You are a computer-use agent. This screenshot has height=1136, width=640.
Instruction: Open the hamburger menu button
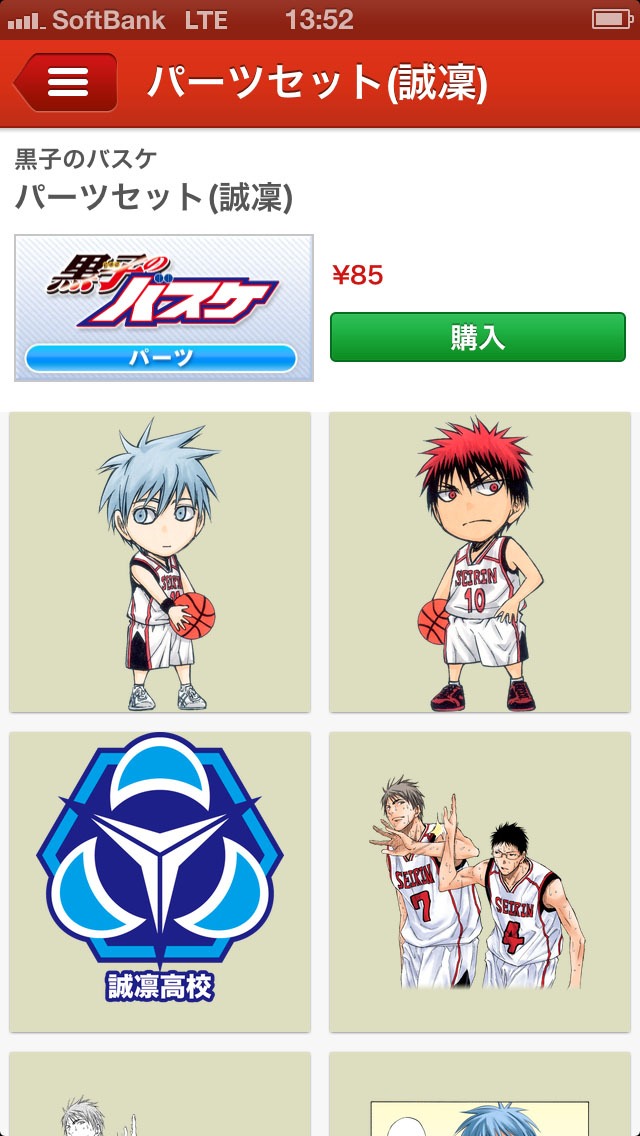pyautogui.click(x=67, y=83)
